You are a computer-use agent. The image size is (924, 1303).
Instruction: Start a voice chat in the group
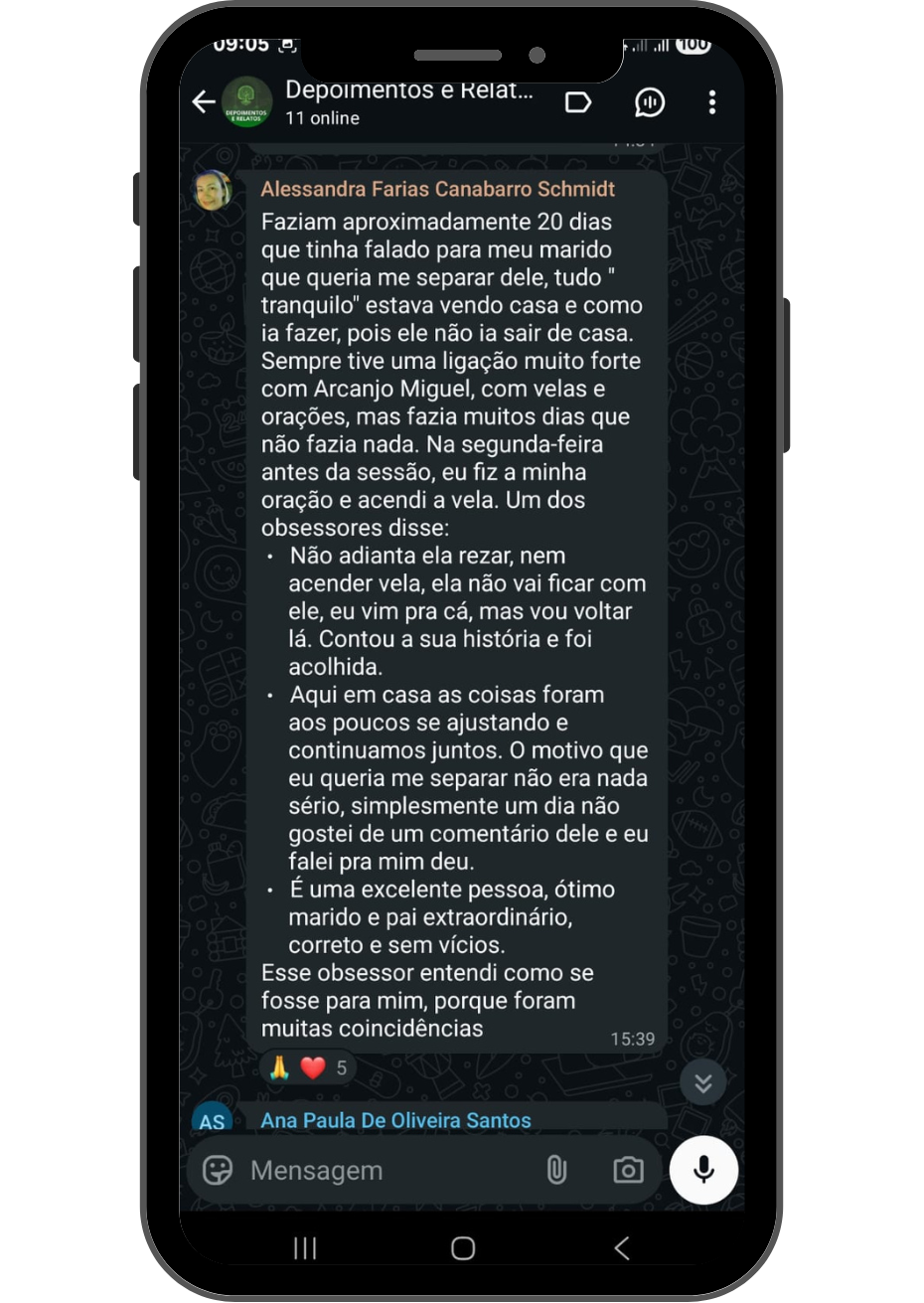pyautogui.click(x=649, y=102)
